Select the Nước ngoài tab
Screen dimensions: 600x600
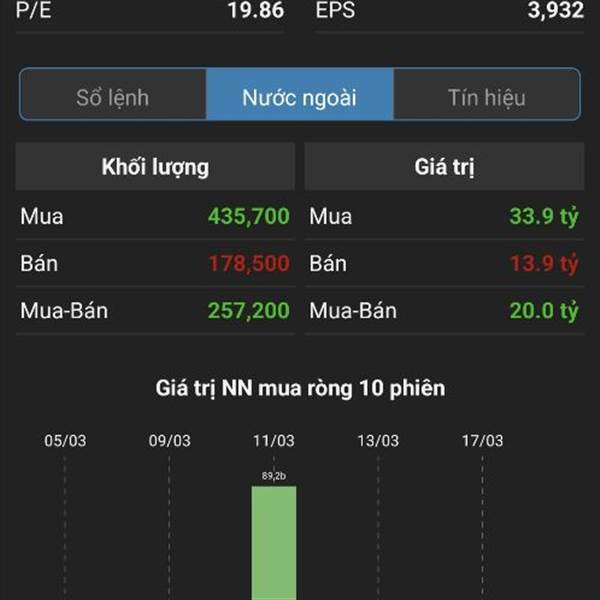tap(299, 97)
